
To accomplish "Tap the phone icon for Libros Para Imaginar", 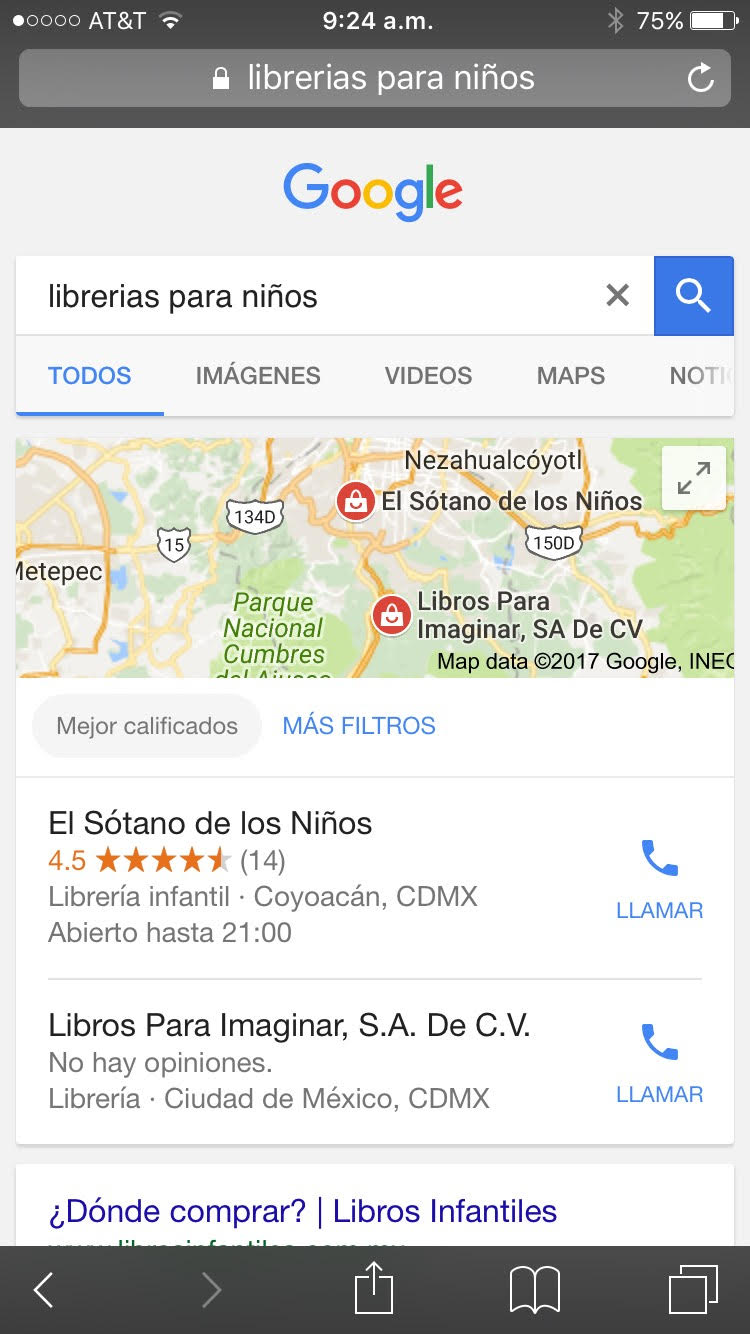I will coord(657,1042).
